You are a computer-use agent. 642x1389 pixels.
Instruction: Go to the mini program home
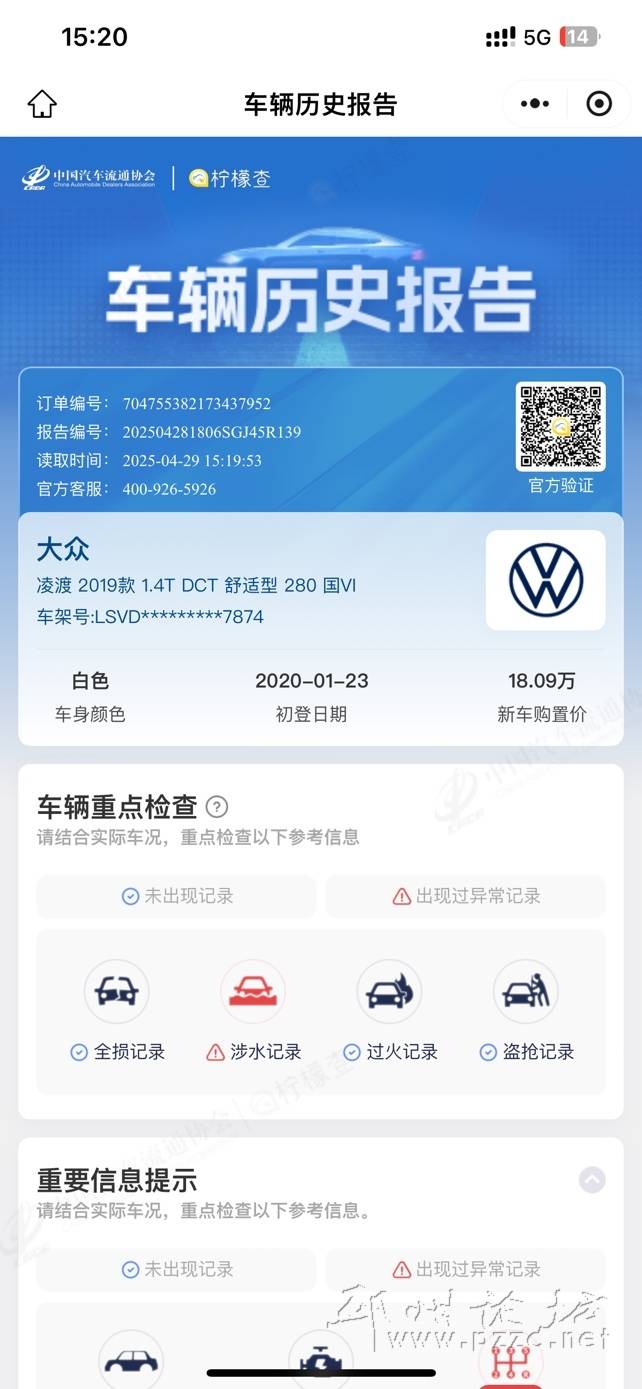(x=42, y=103)
